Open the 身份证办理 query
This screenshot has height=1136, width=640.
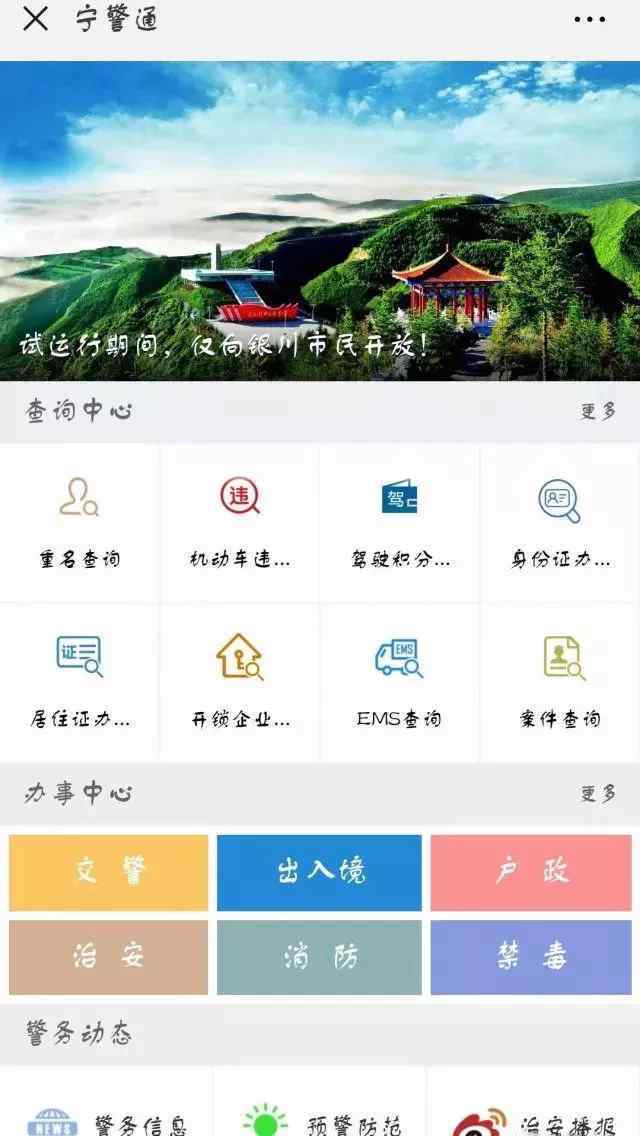point(560,523)
